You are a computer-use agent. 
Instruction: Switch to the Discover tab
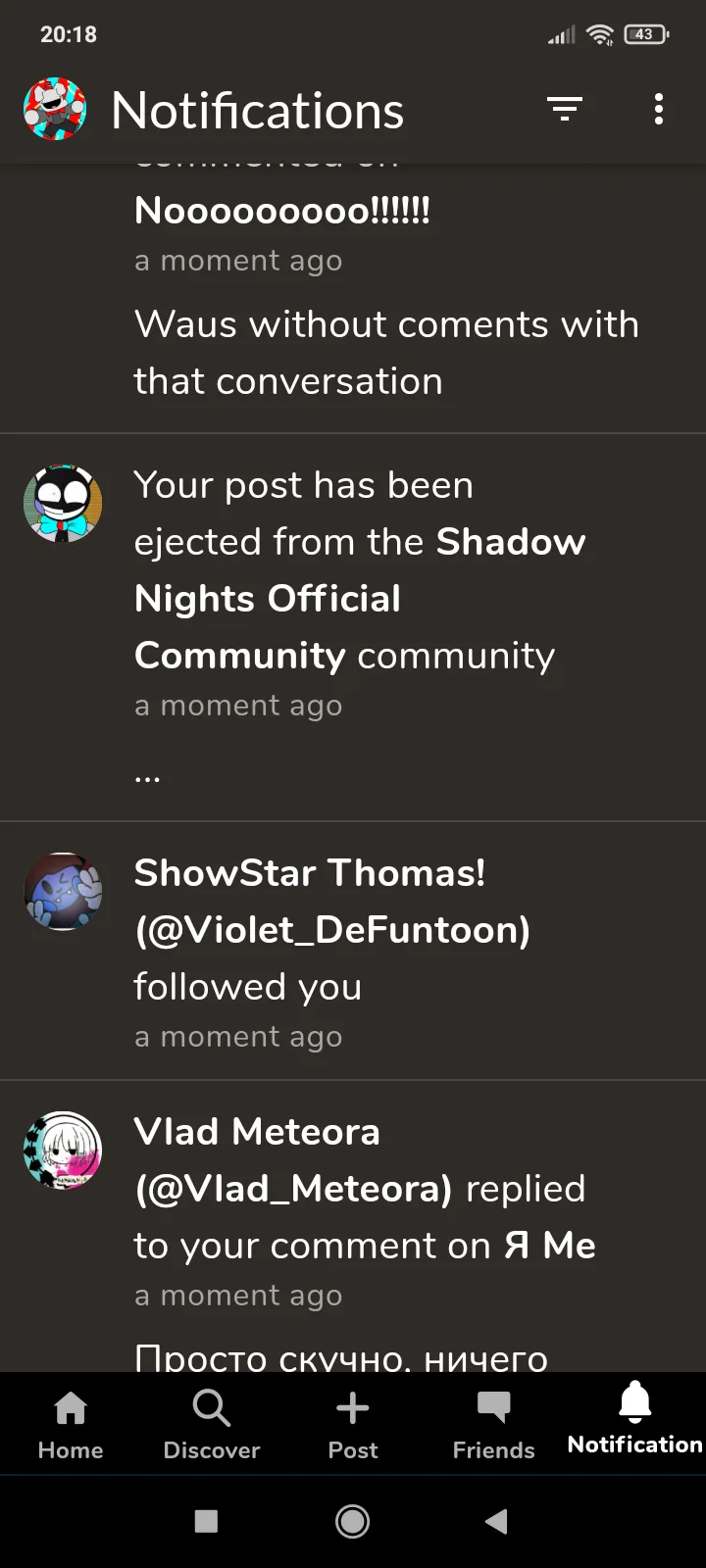pyautogui.click(x=212, y=1423)
